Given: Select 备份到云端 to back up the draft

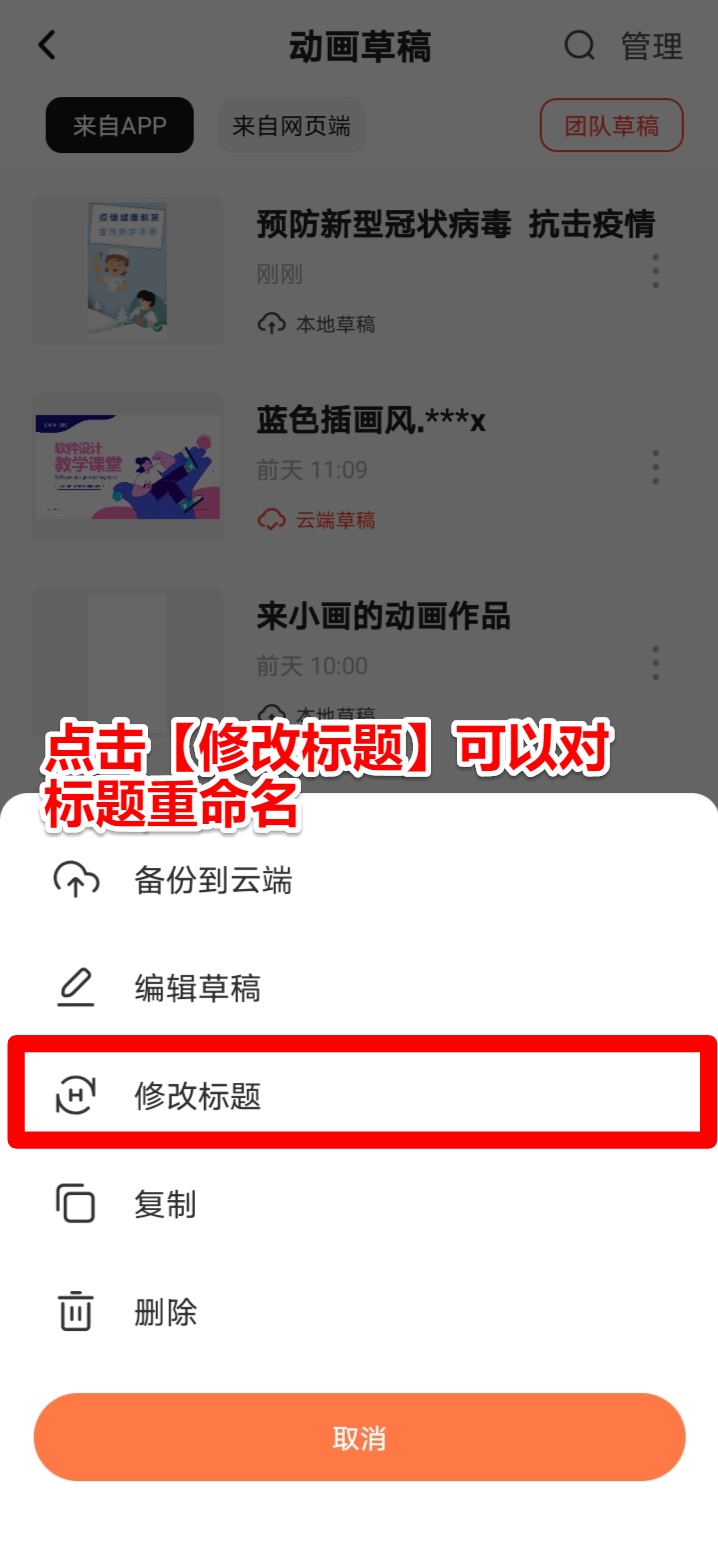Looking at the screenshot, I should pos(212,880).
